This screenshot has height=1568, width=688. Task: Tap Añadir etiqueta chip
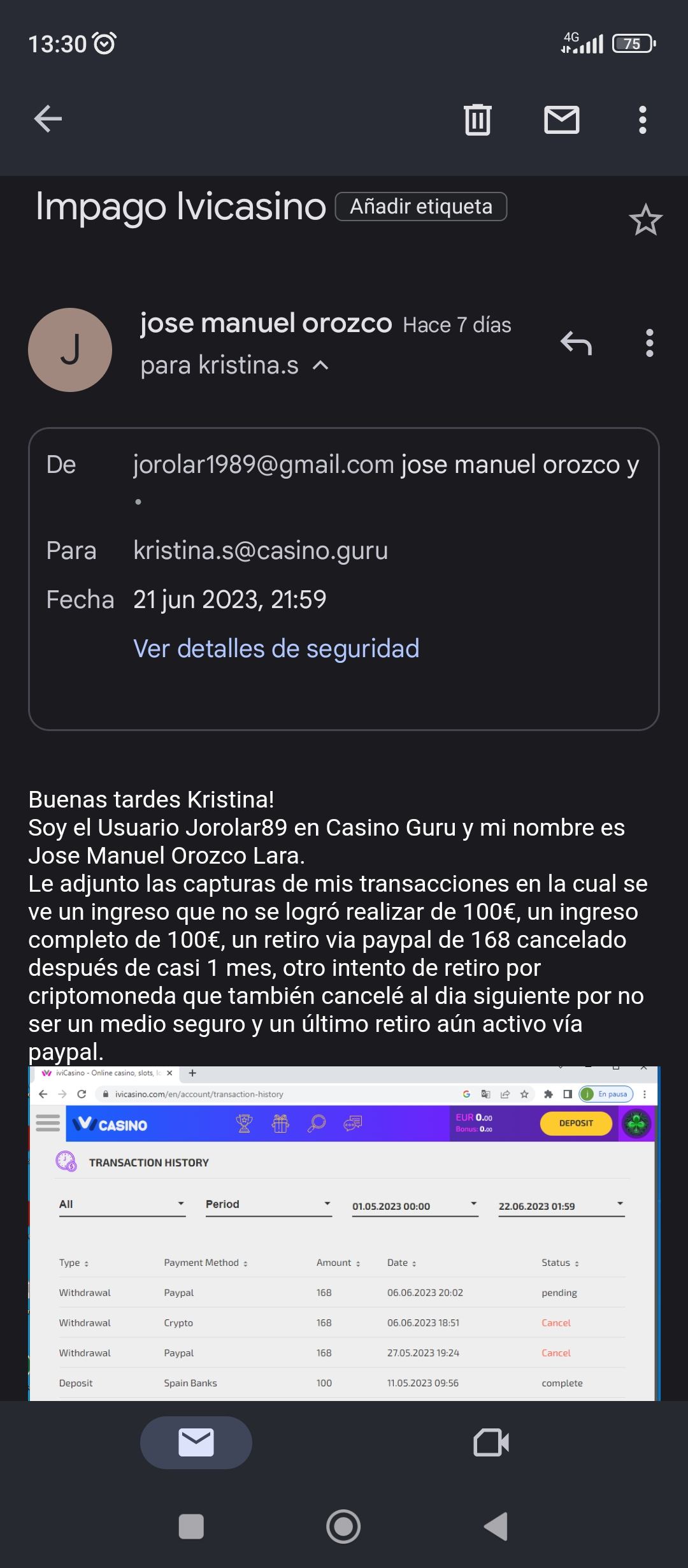coord(421,207)
